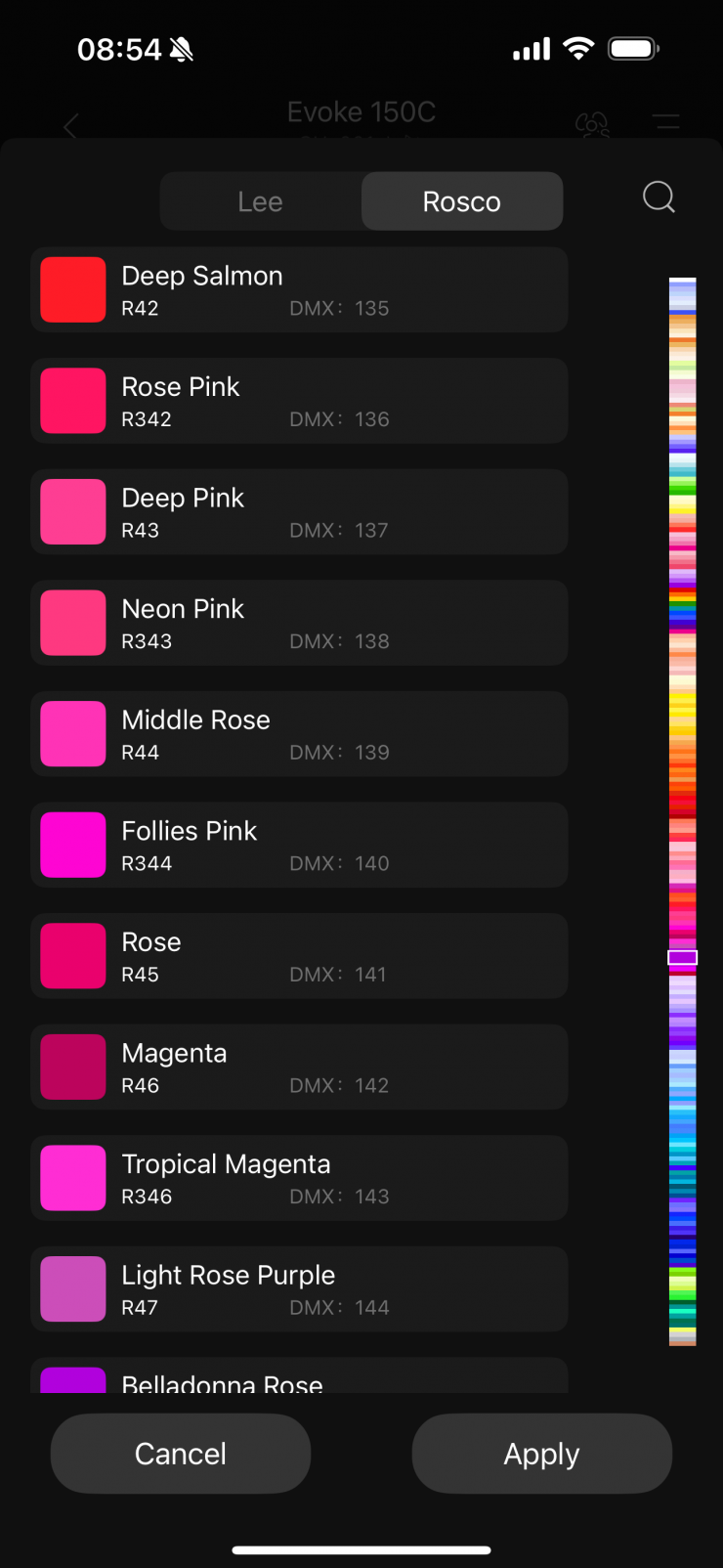Cancel the gel selection
Screen dimensions: 723x1568
pos(181,1454)
